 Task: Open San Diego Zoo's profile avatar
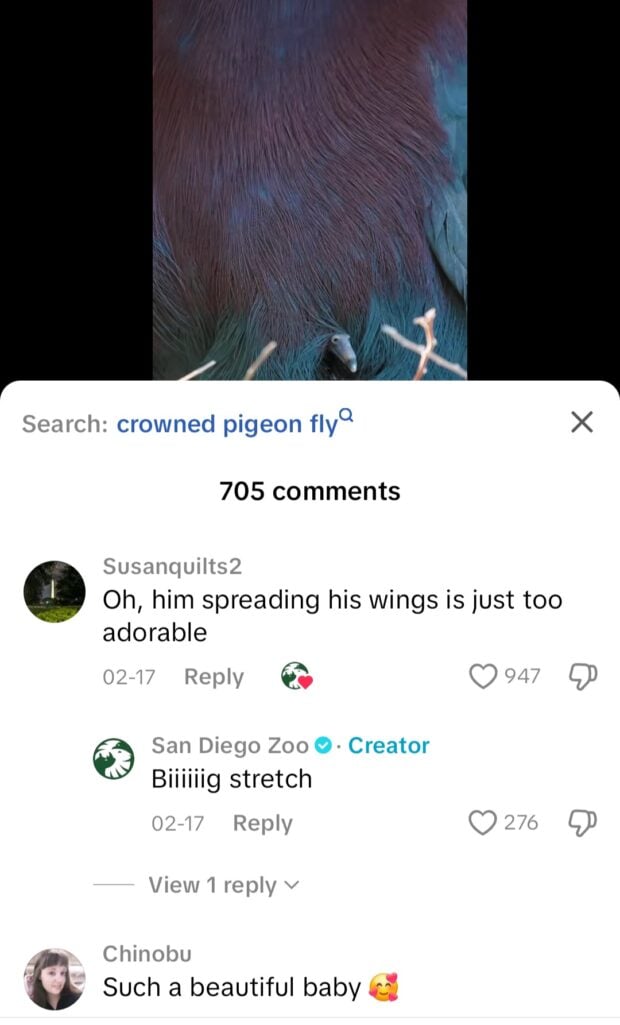[113, 760]
